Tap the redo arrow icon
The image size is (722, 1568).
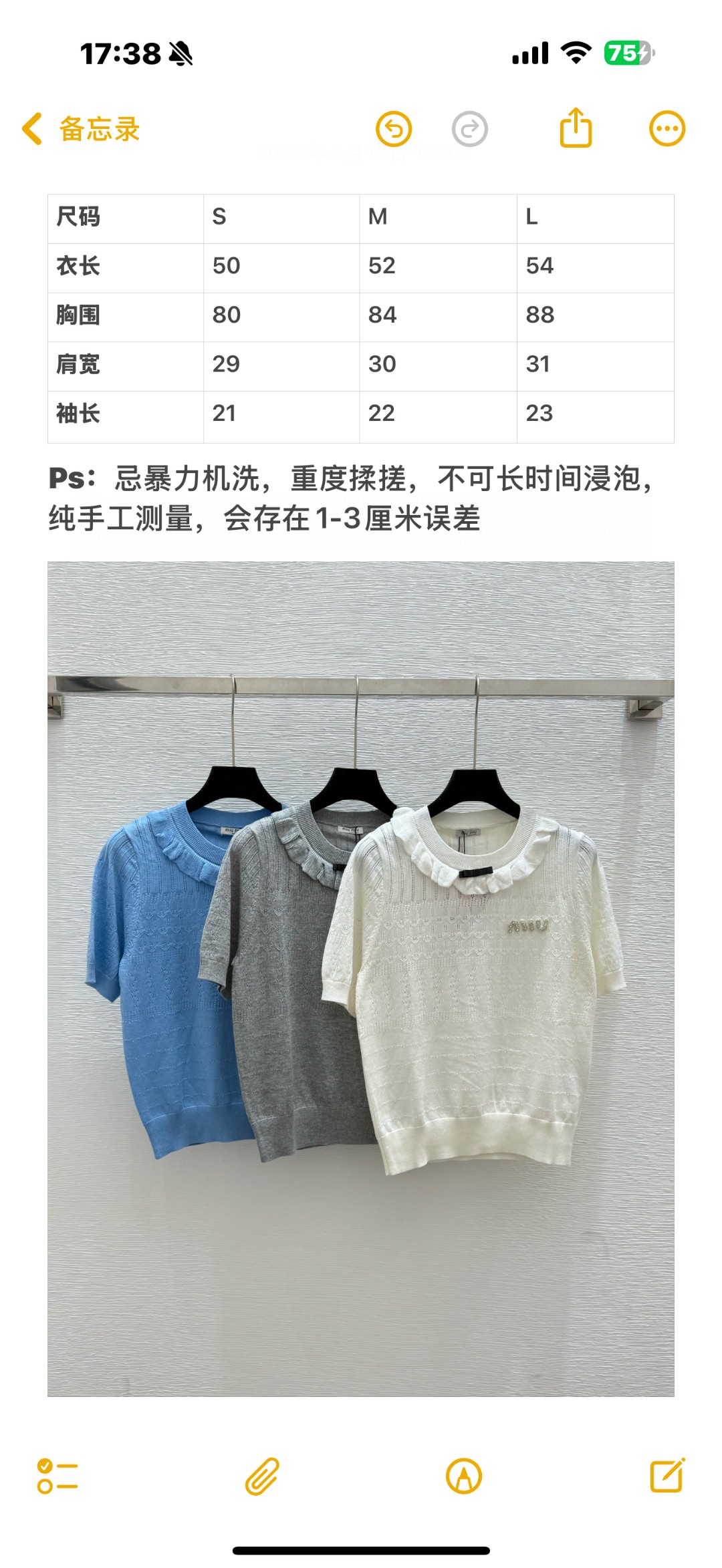point(469,129)
